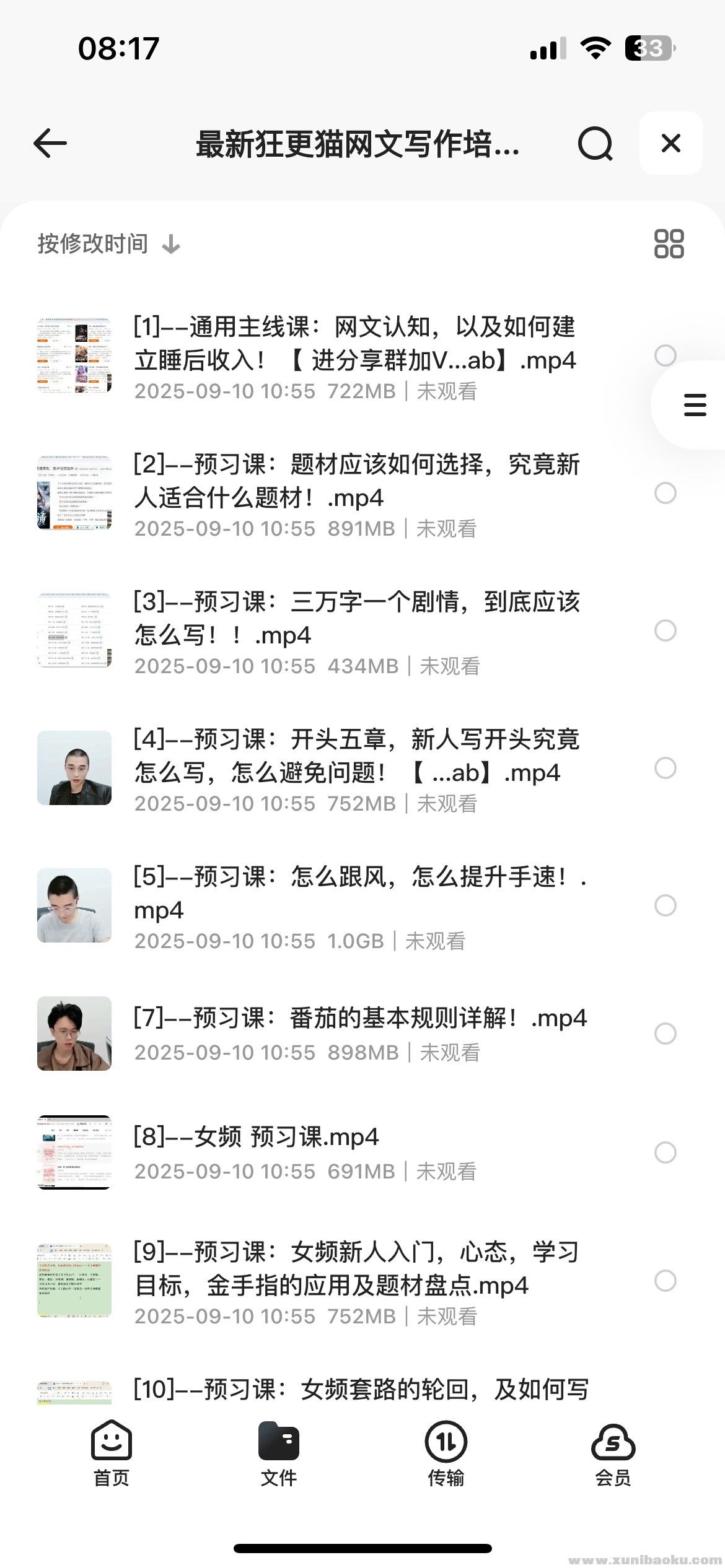Go back using the top-left arrow
This screenshot has height=1568, width=725.
[51, 144]
